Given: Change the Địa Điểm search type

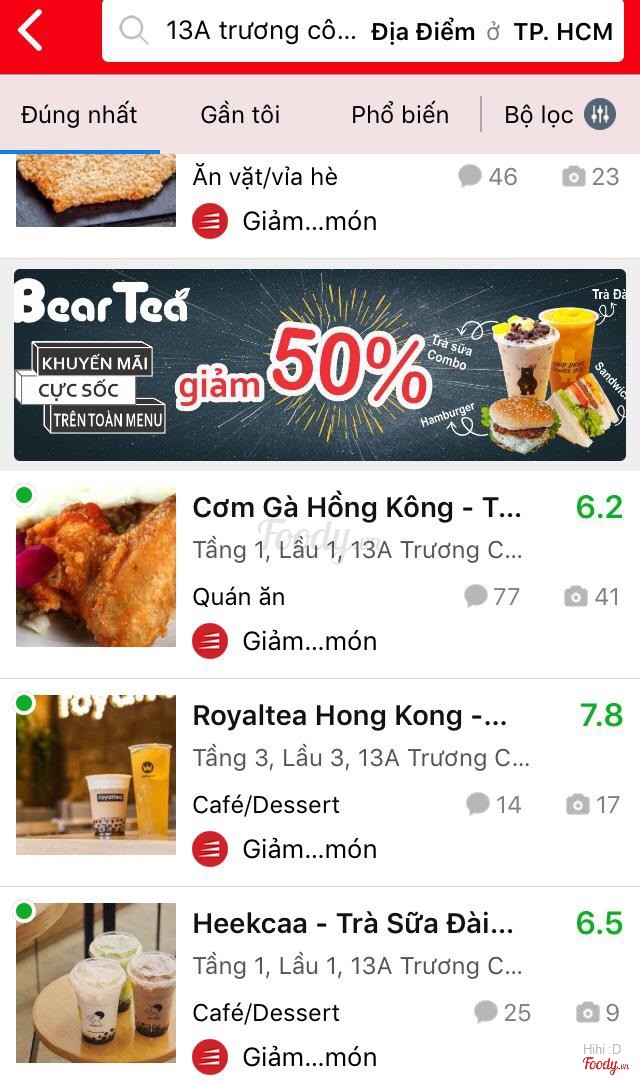Looking at the screenshot, I should tap(422, 32).
